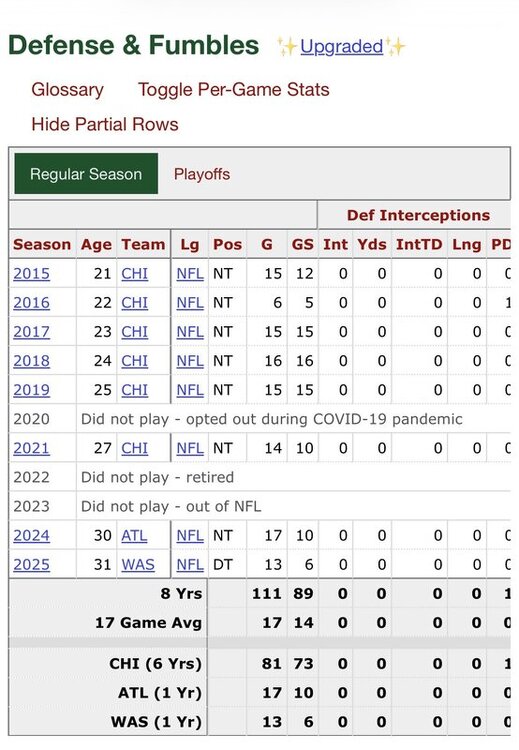This screenshot has height=750, width=519.
Task: Open the NFL league link in the 2019 row
Action: 190,390
